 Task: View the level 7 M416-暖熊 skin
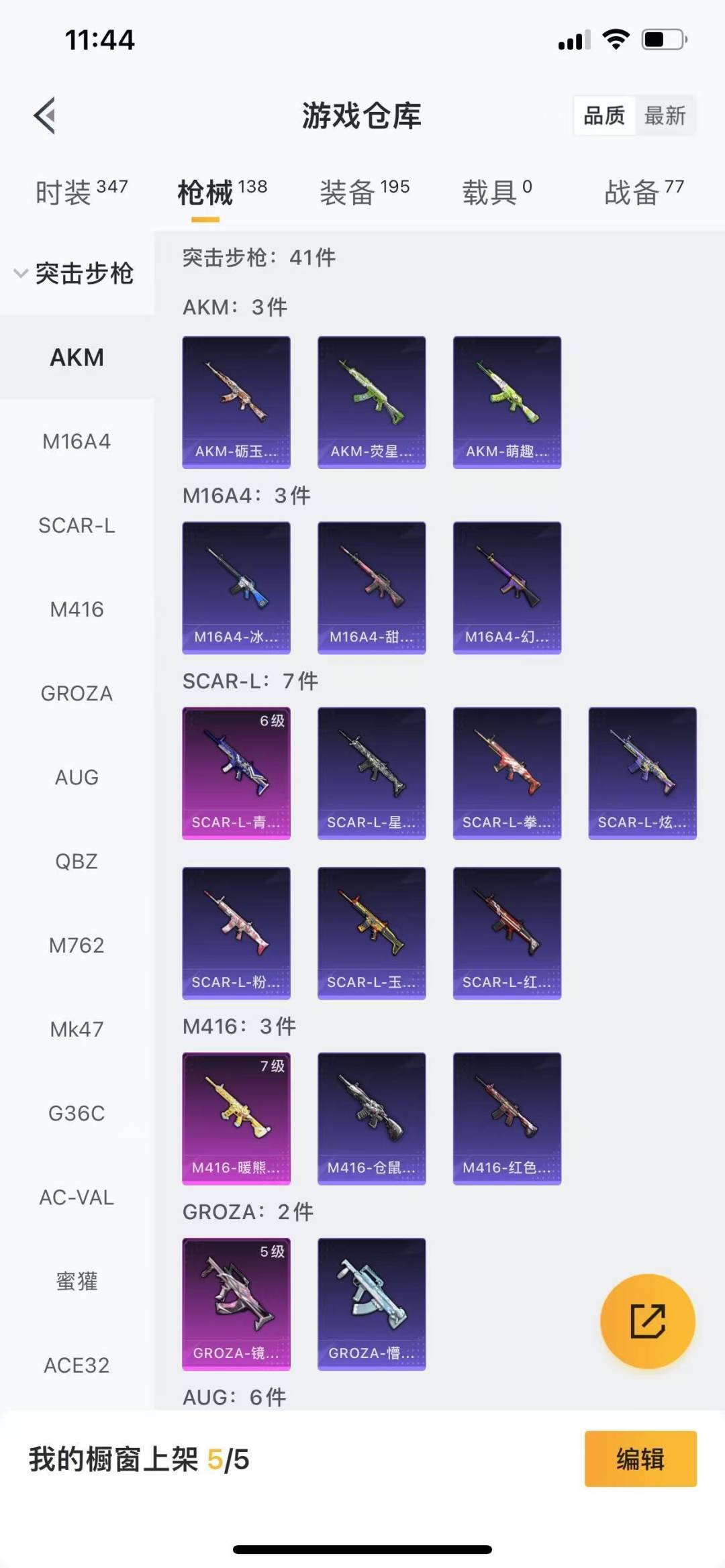coord(236,1118)
